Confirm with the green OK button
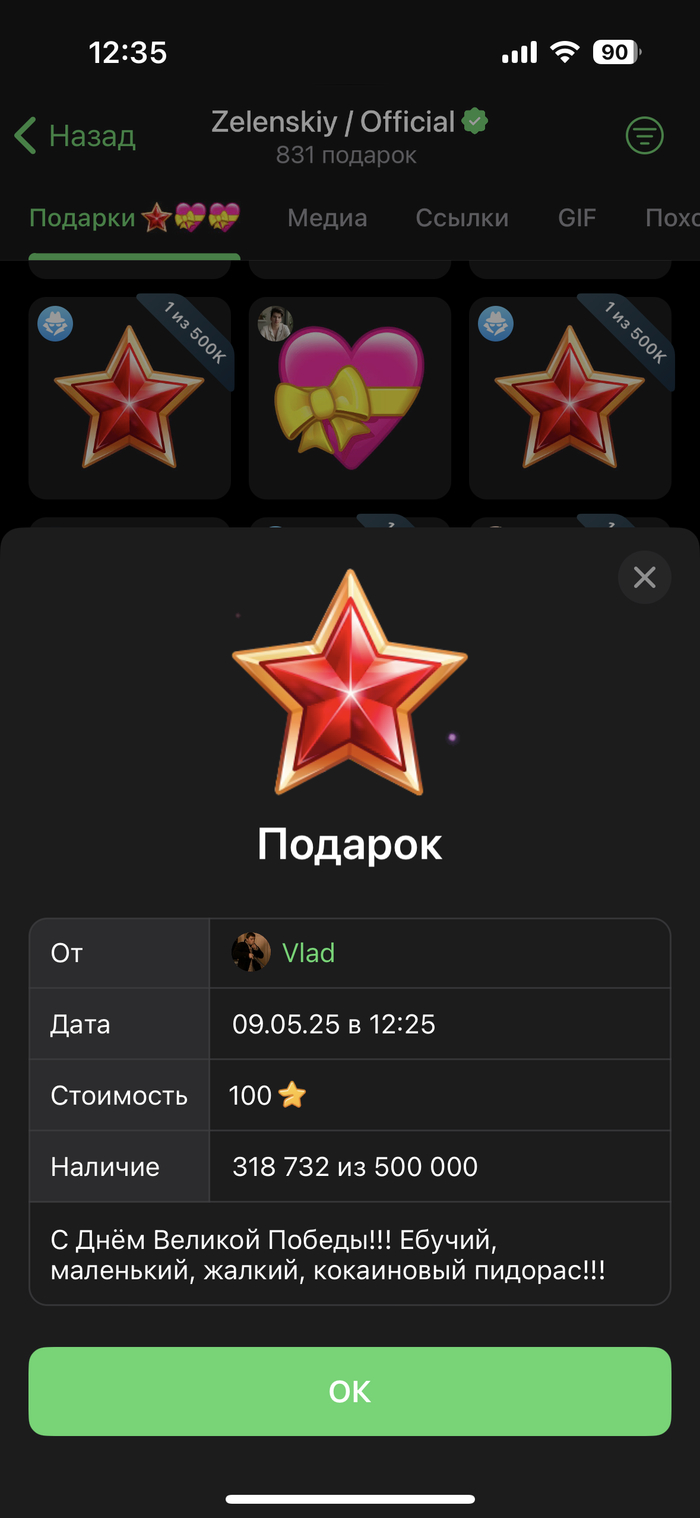 [349, 1391]
